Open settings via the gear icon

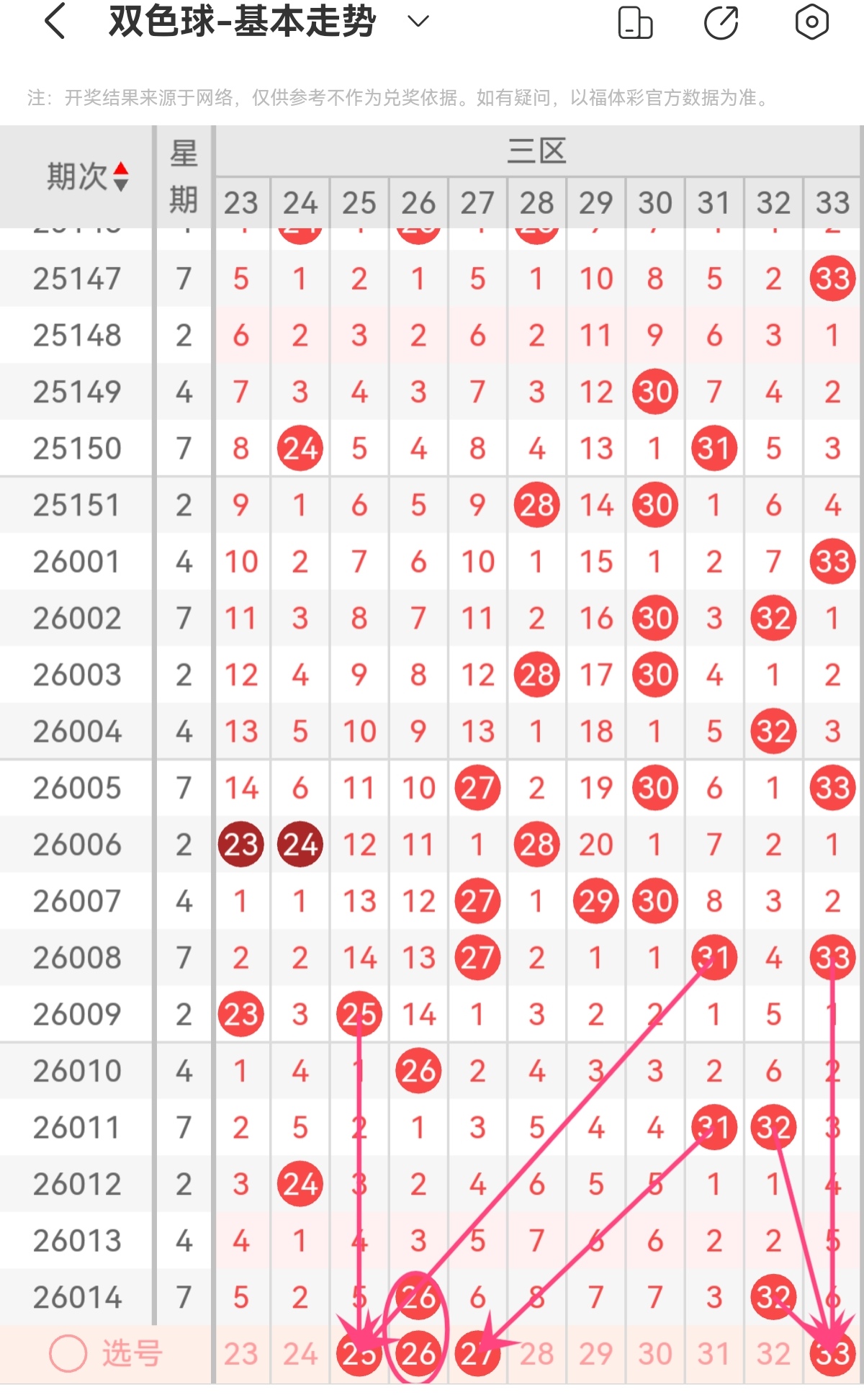tap(811, 23)
